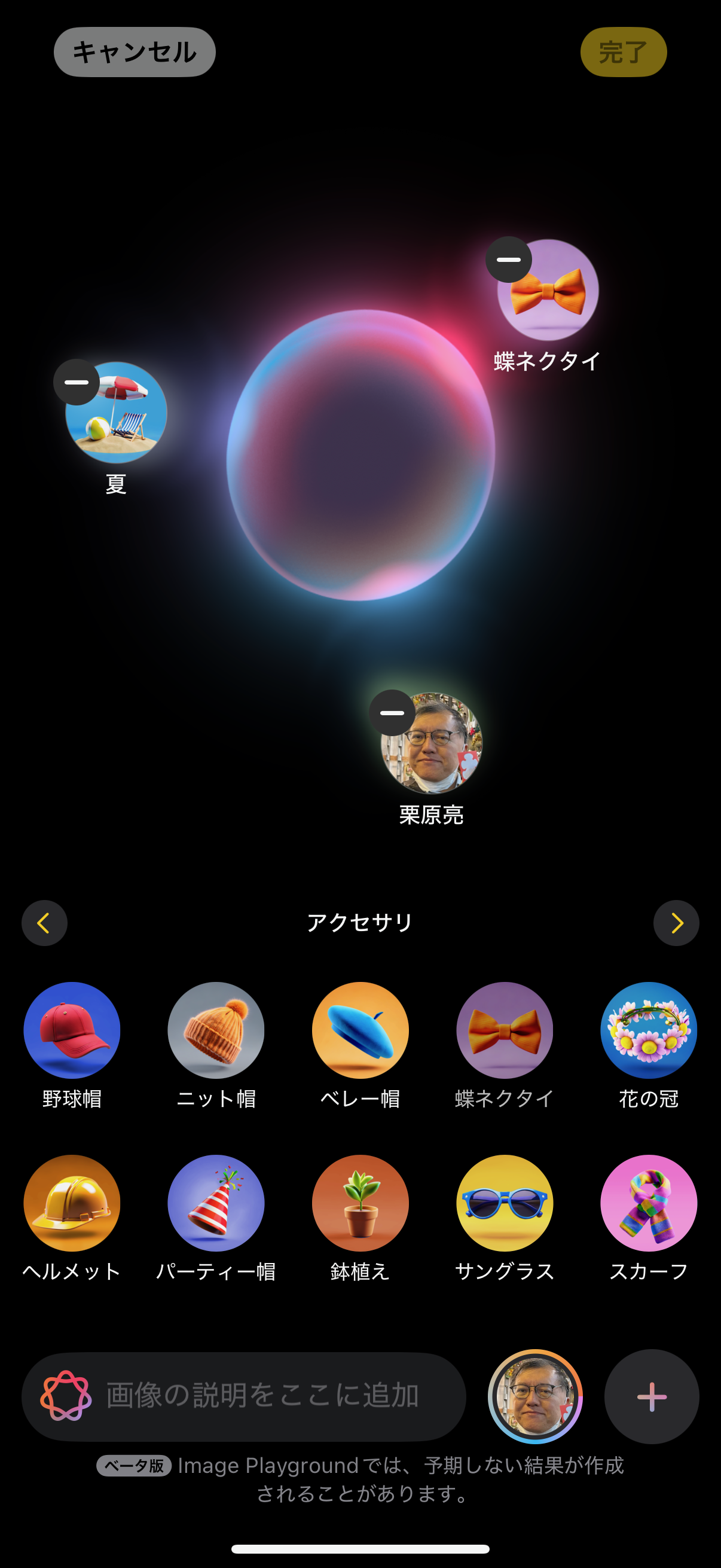Pick the 花の冠 accessory

649,1030
